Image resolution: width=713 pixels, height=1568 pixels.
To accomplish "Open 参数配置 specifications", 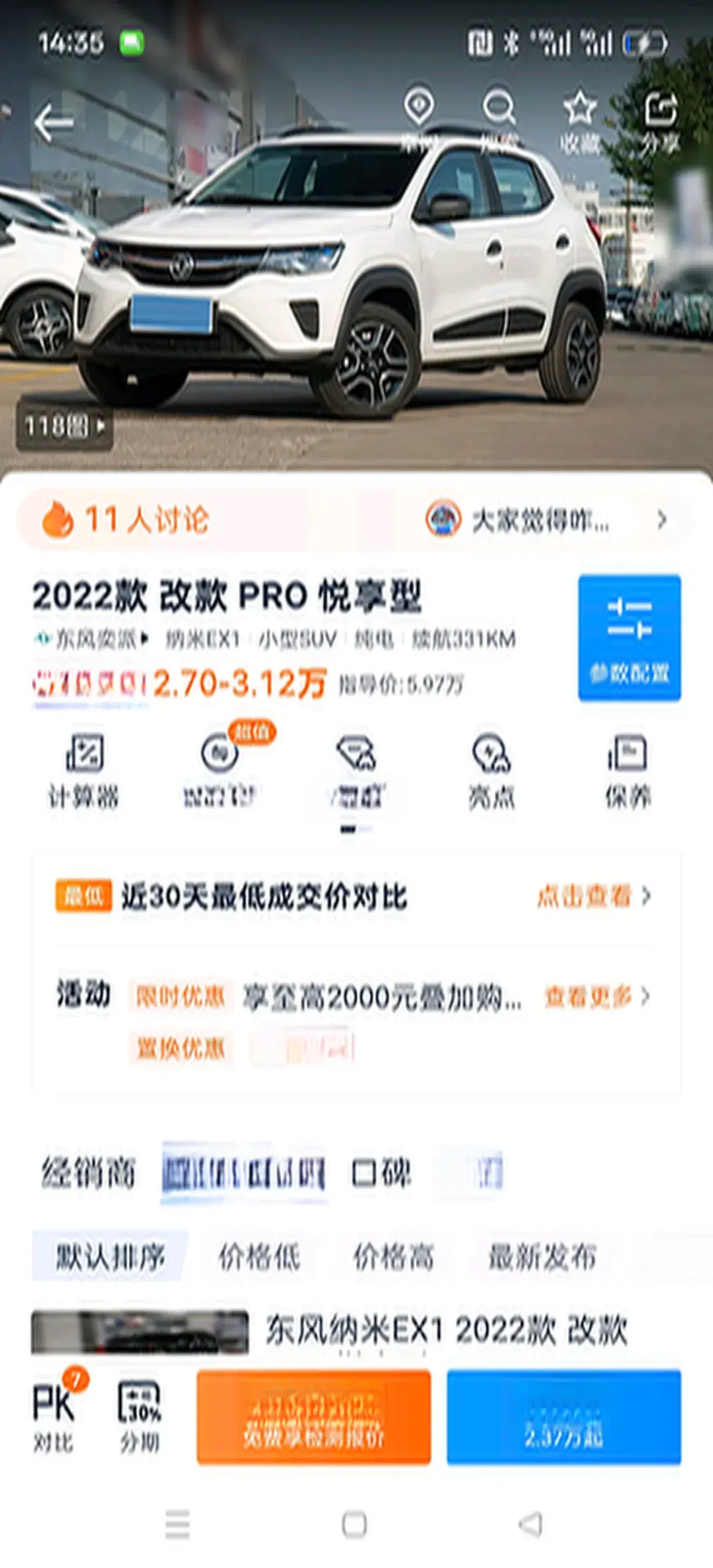I will tap(629, 637).
